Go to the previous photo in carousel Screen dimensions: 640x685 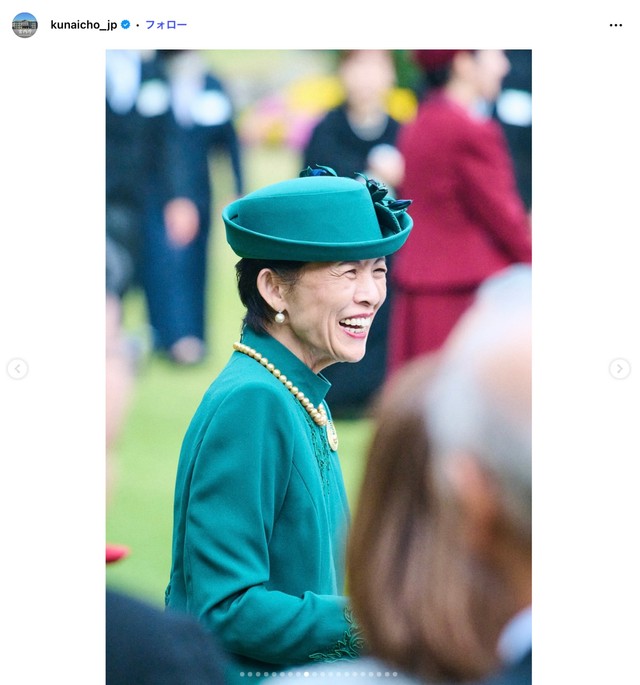17,369
